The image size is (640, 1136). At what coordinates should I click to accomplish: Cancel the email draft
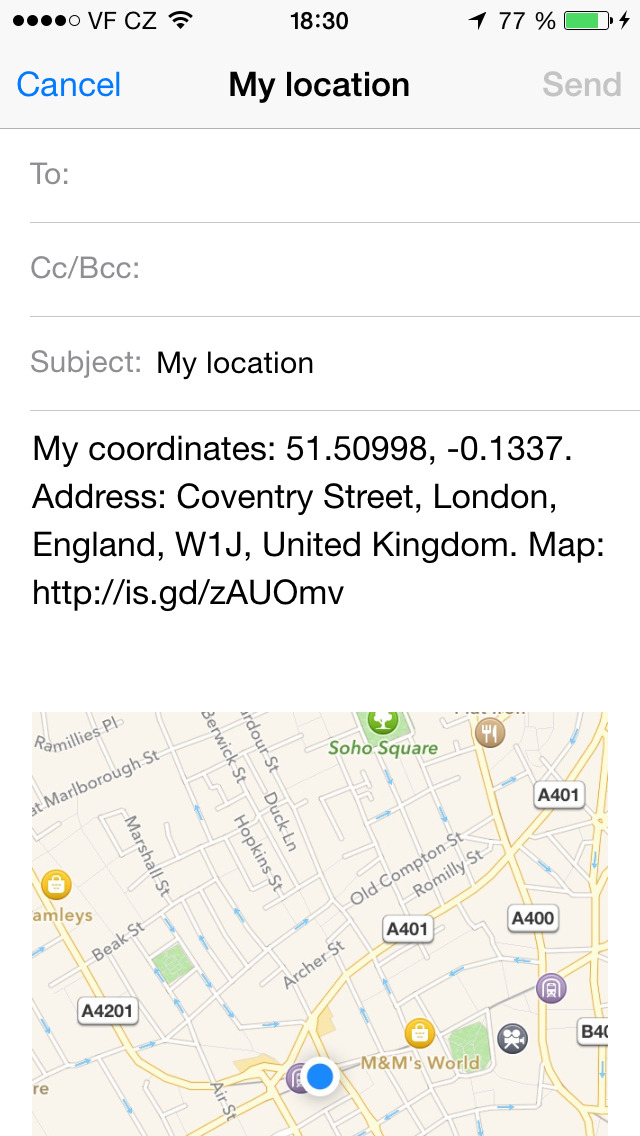click(68, 85)
